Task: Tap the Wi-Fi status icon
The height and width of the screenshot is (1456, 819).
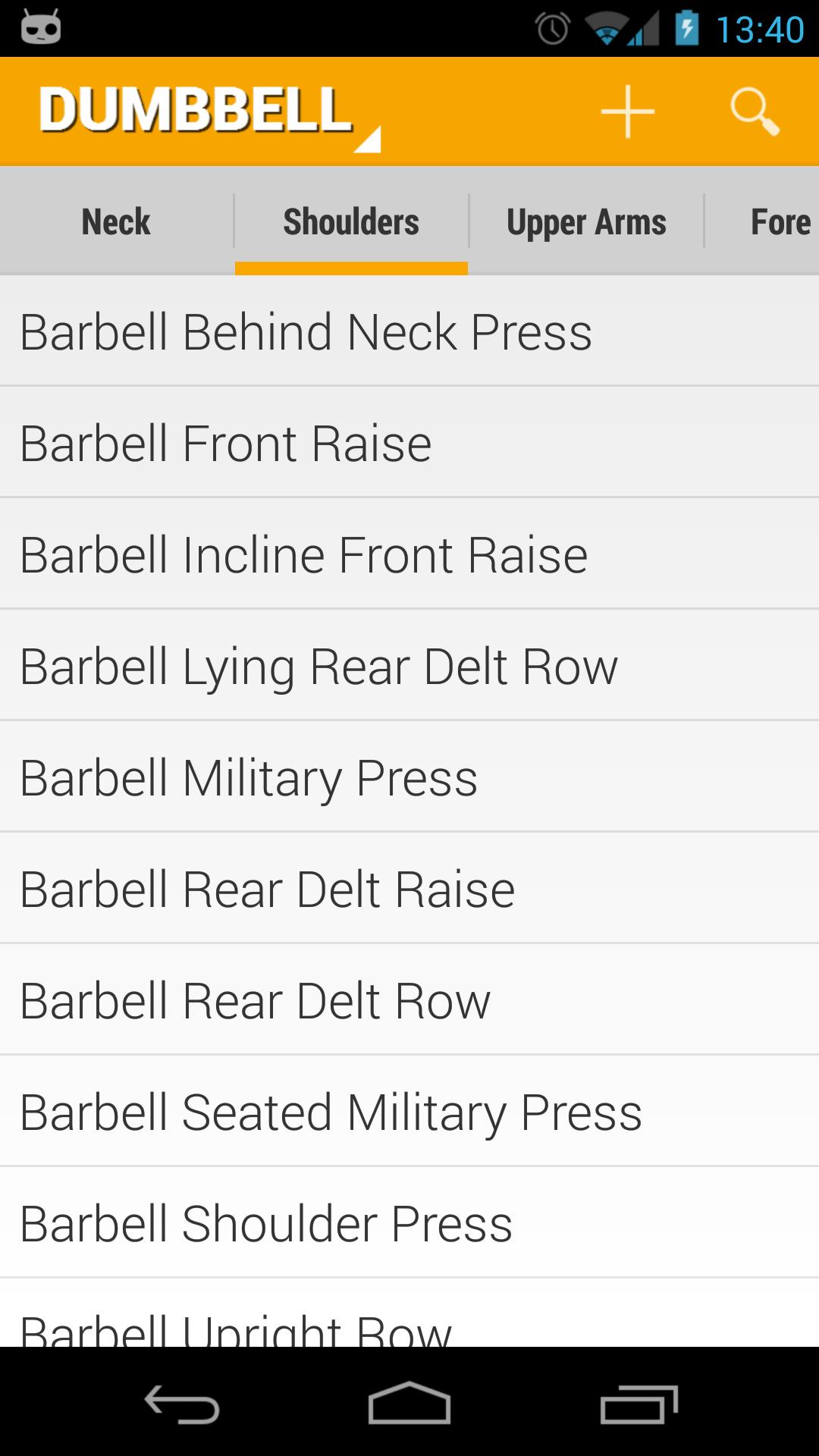Action: pos(607,28)
